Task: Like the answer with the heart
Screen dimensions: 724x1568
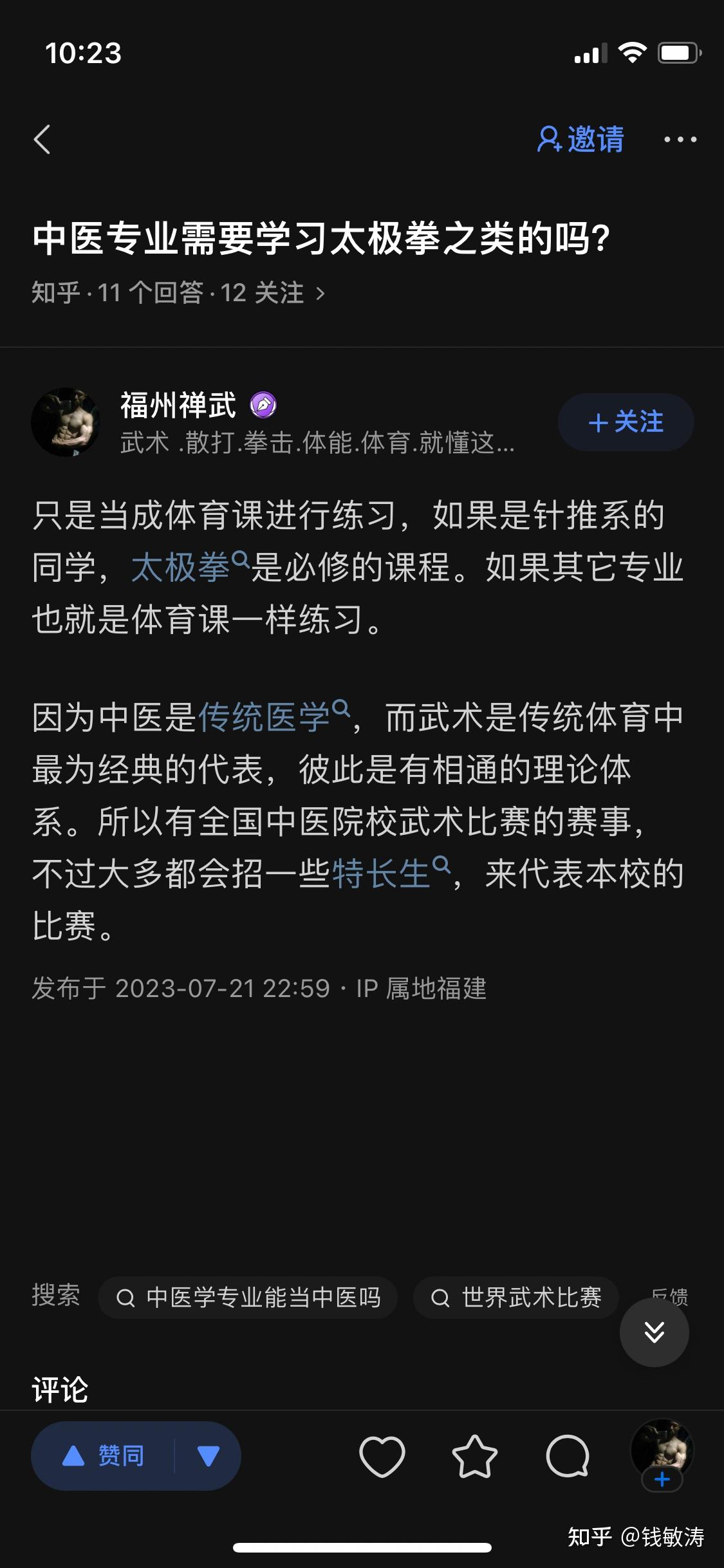Action: (382, 1455)
